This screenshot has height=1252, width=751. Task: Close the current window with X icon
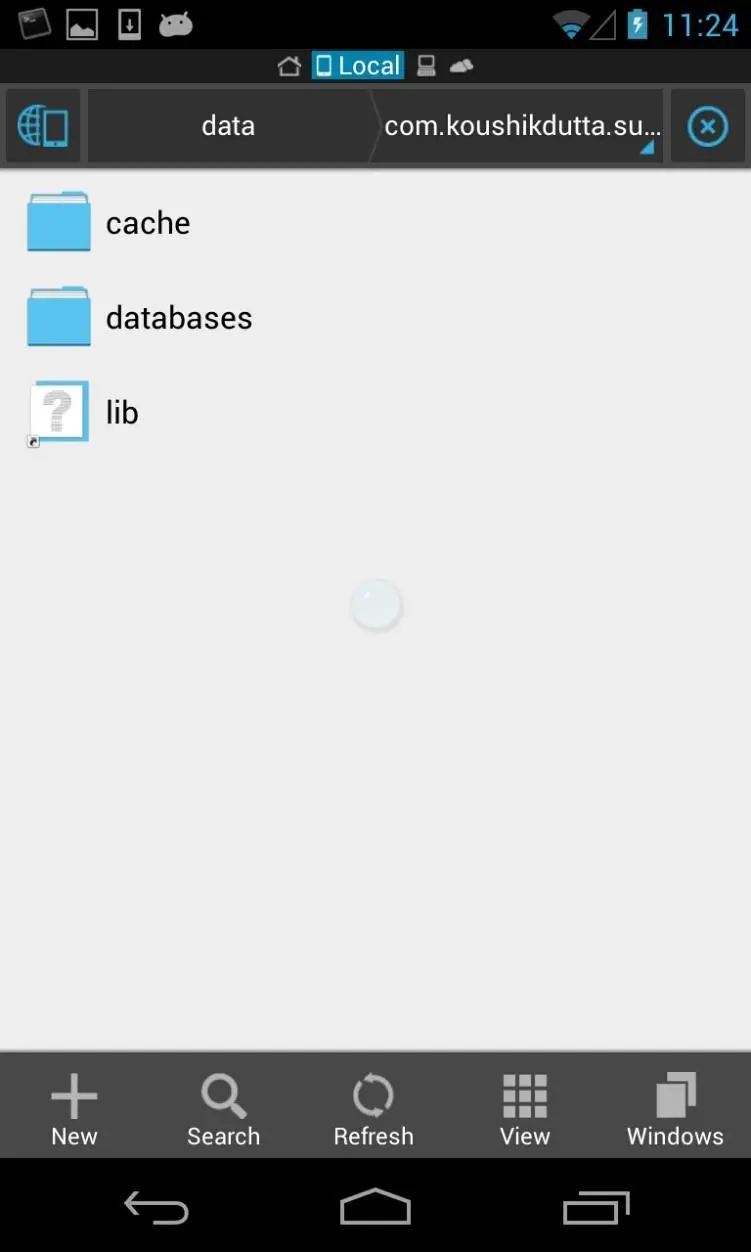pyautogui.click(x=708, y=126)
